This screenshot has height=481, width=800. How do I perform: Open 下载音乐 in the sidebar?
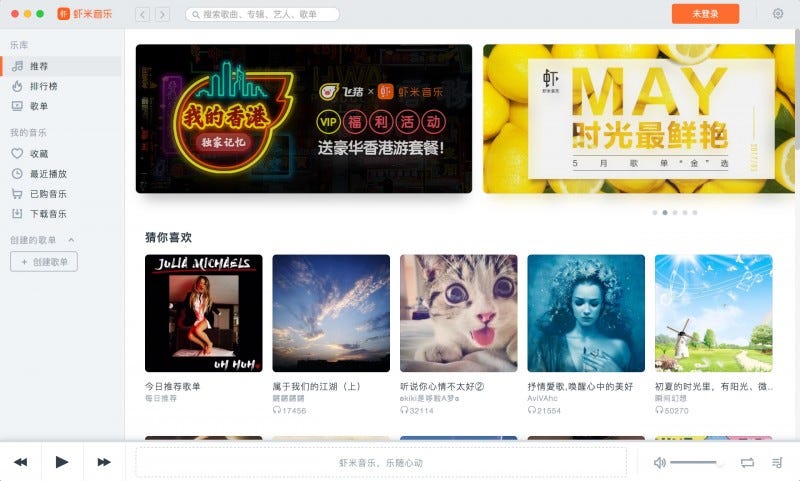coord(47,214)
